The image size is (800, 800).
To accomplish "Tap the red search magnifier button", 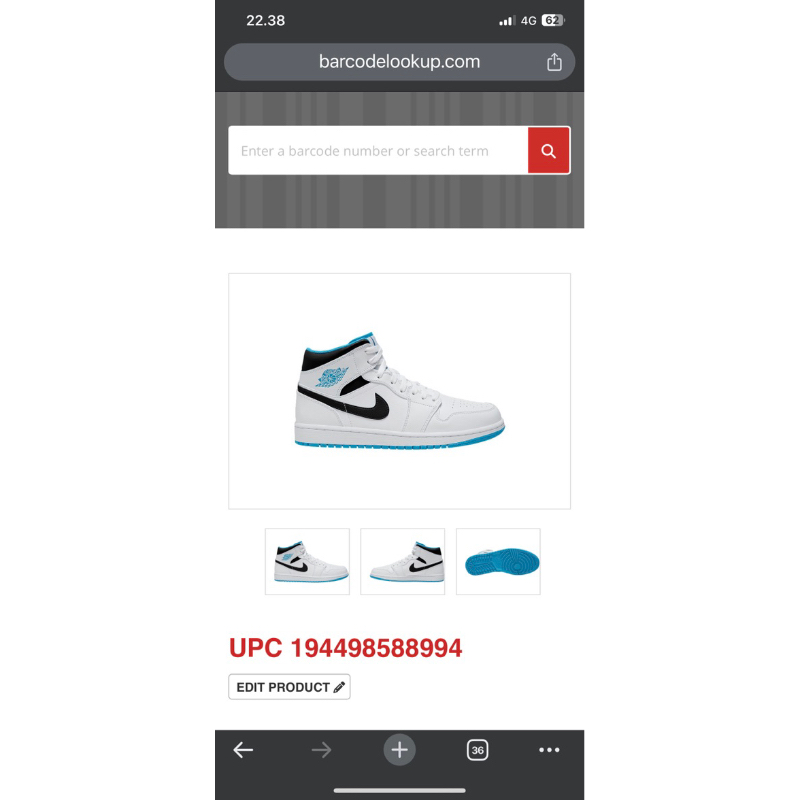I will (548, 151).
